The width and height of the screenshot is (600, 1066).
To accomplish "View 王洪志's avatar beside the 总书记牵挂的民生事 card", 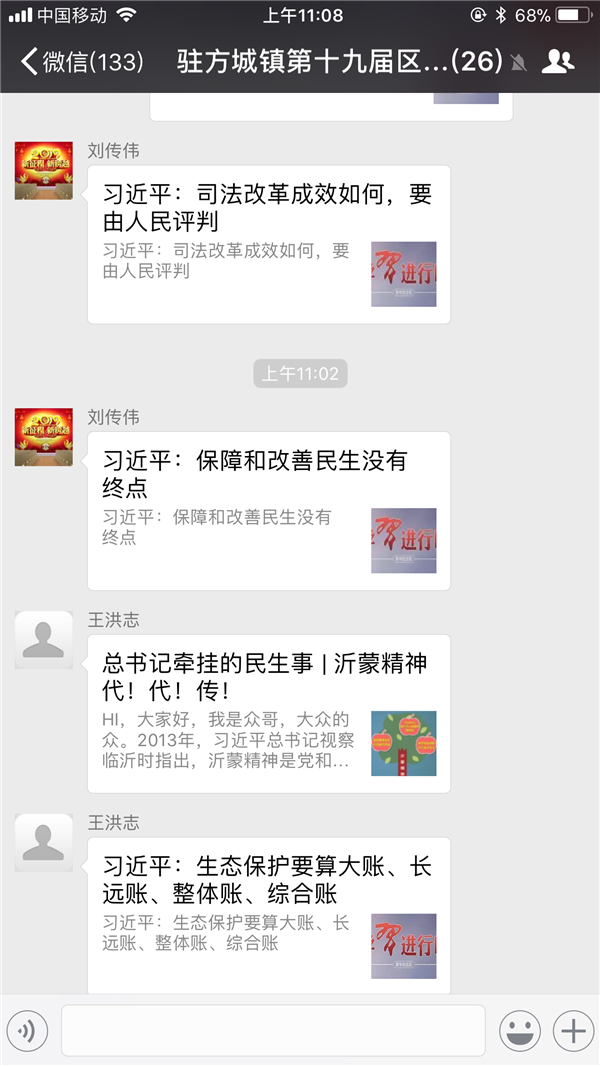I will tap(44, 639).
